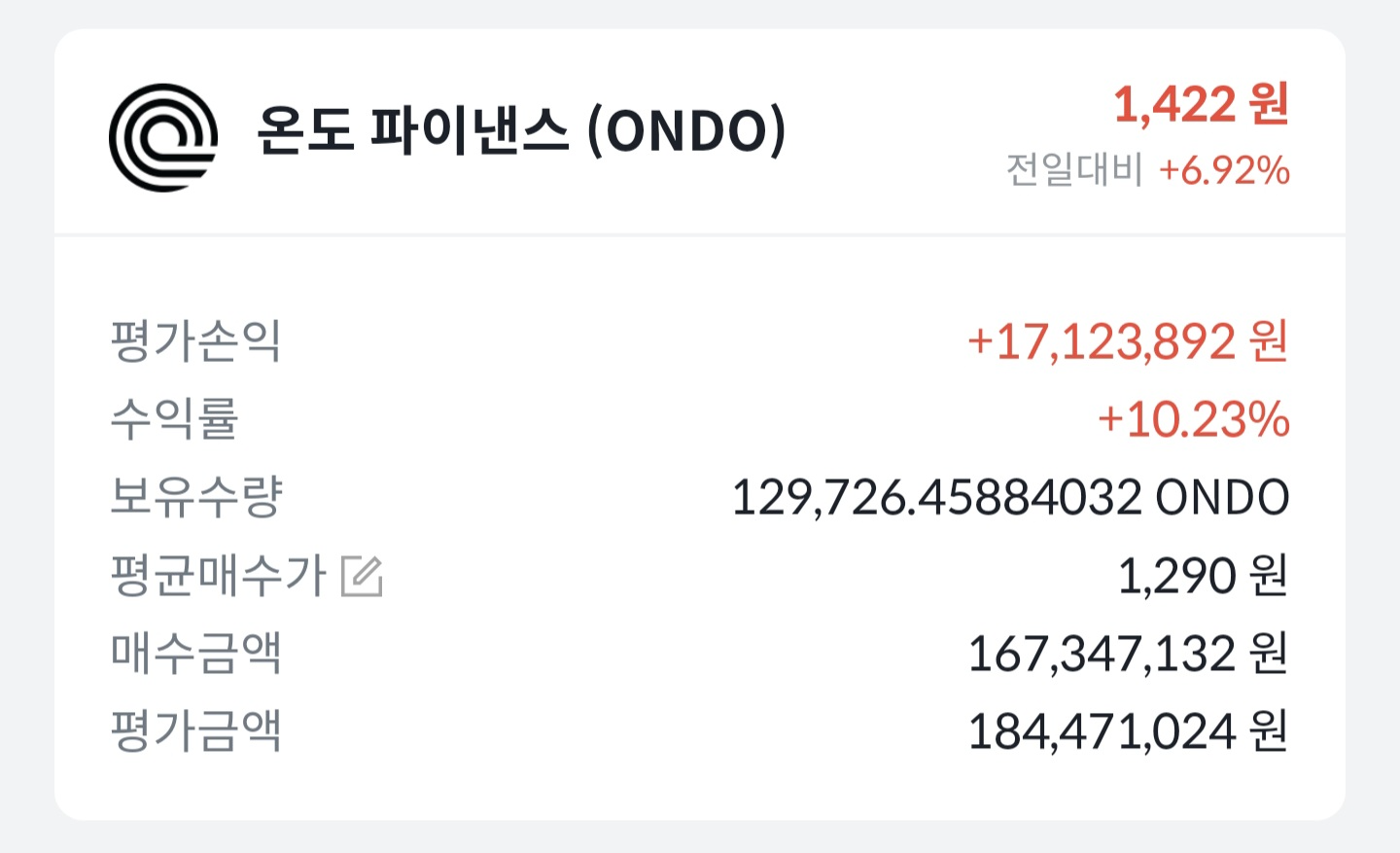The width and height of the screenshot is (1400, 853).
Task: Edit the average purchase price (평균매수가)
Action: pos(363,577)
